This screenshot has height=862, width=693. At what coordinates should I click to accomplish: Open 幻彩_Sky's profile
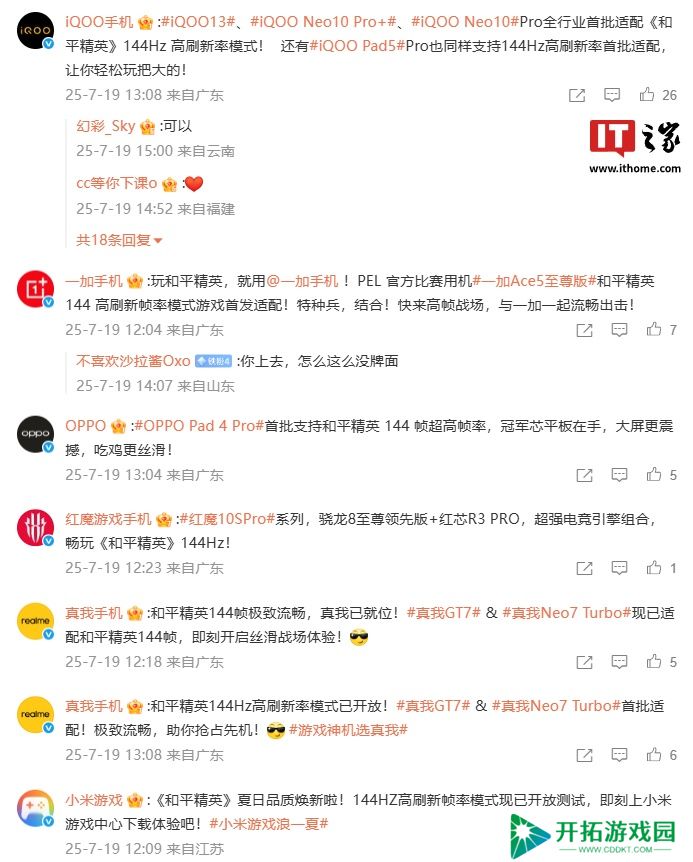point(105,126)
